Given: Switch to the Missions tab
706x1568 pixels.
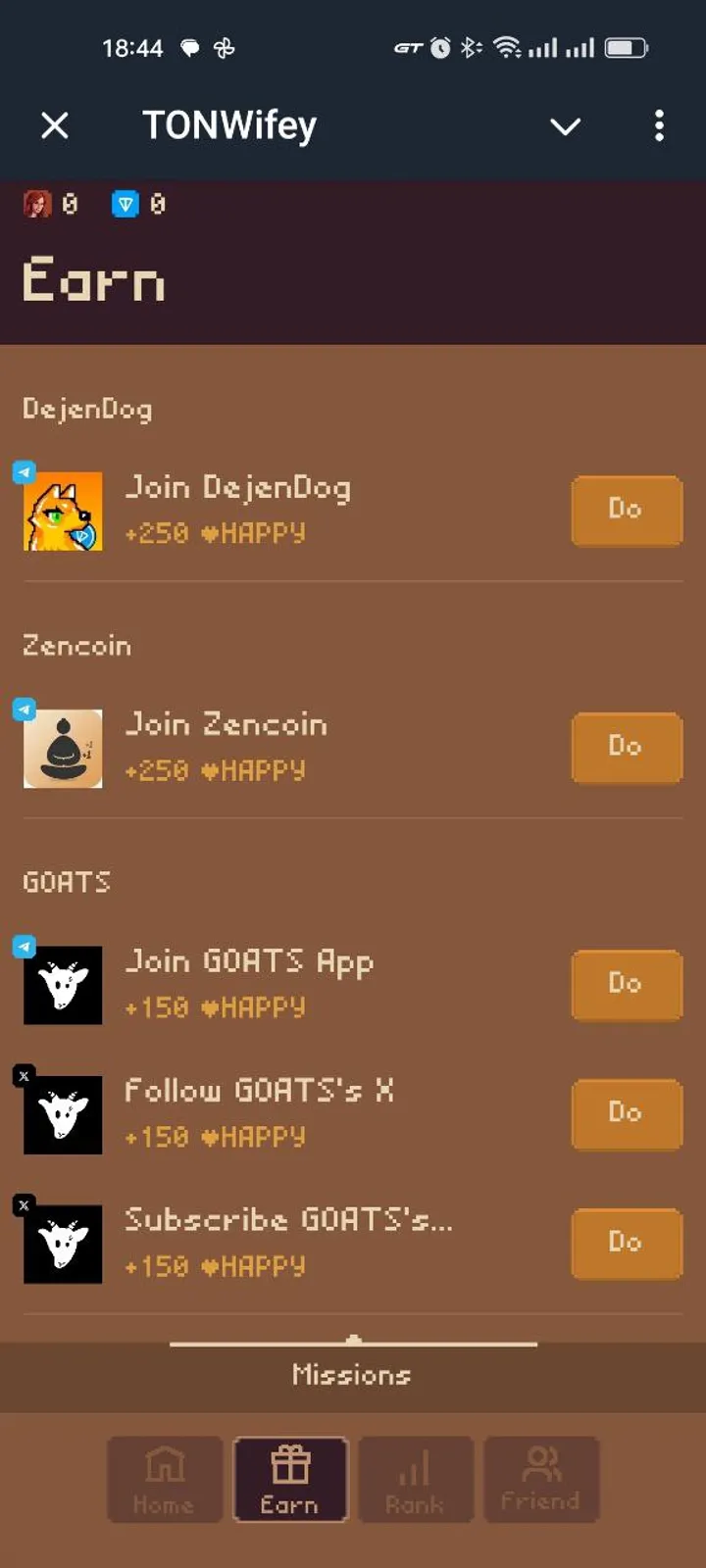Looking at the screenshot, I should (351, 1376).
